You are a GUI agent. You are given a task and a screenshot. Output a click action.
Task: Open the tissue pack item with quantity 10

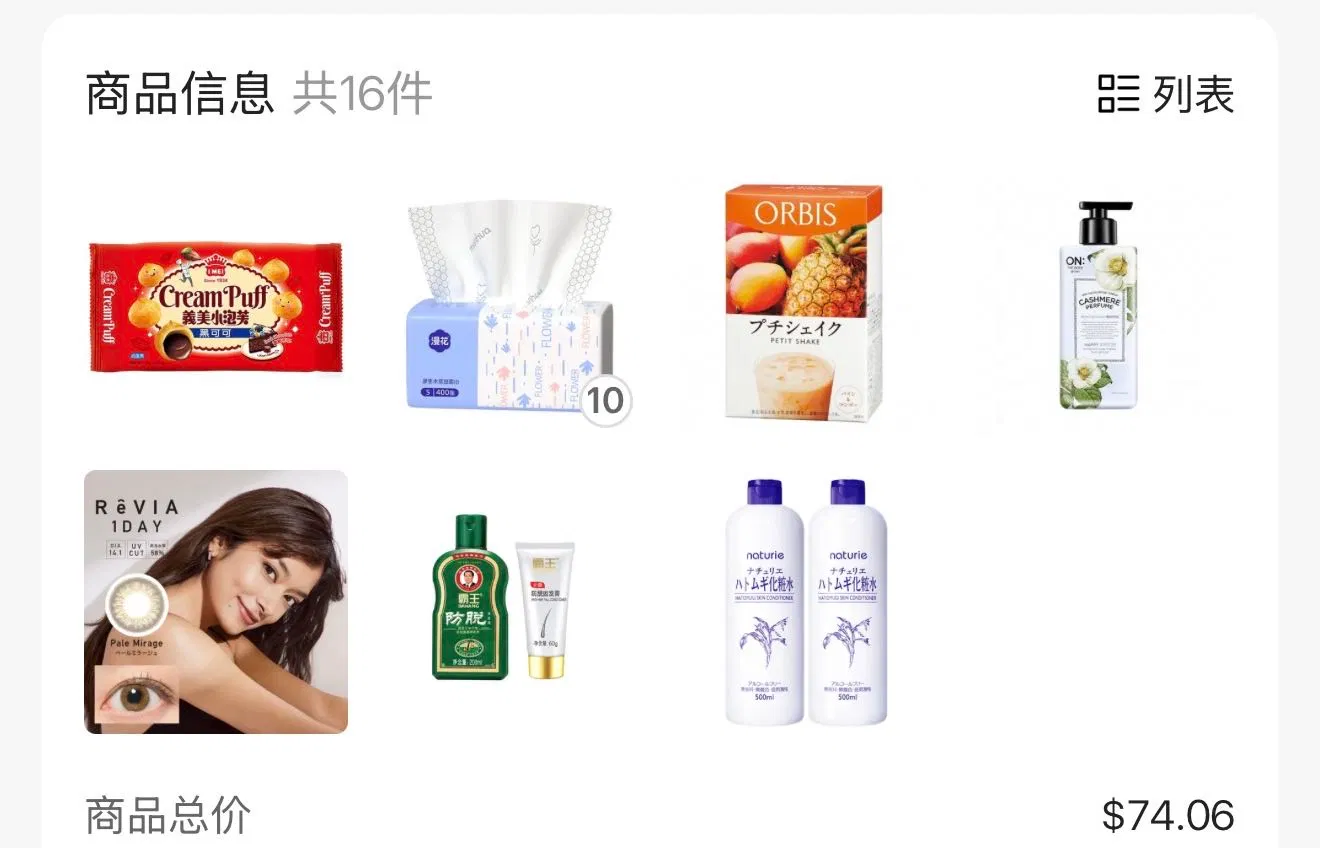[510, 307]
